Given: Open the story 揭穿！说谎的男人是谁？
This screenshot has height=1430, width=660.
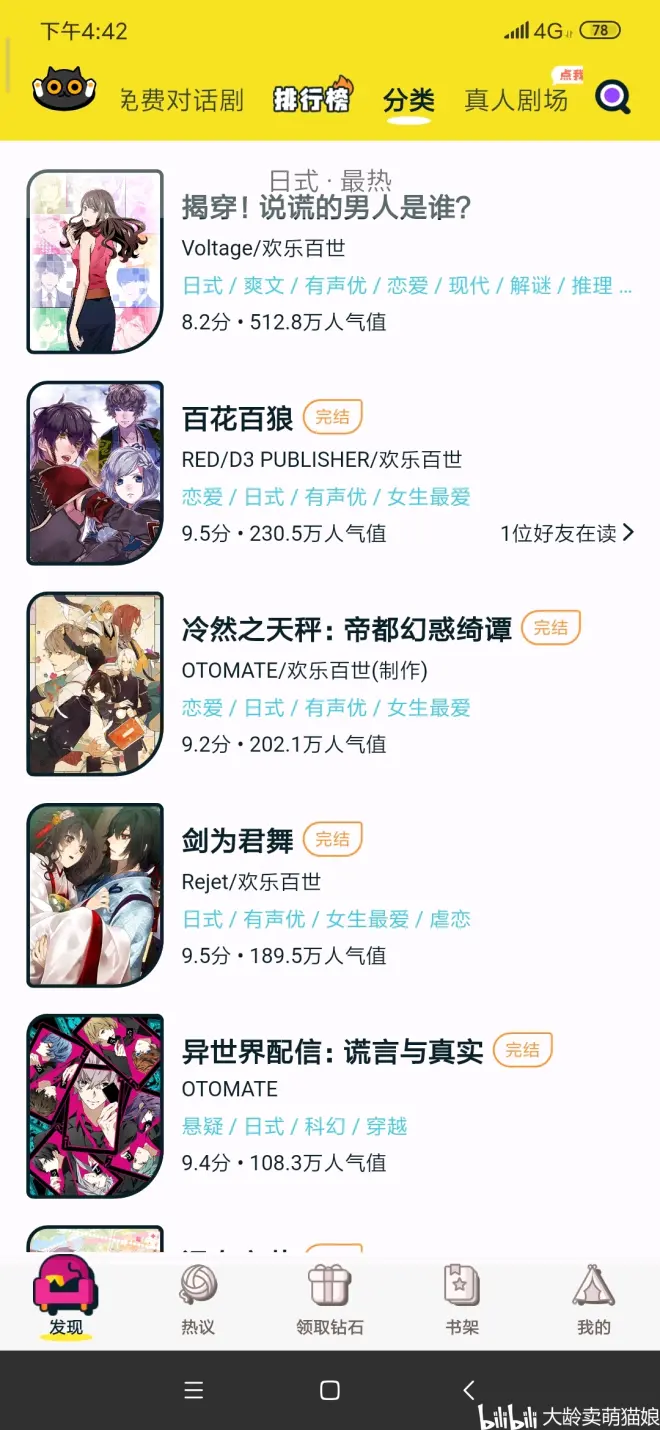Looking at the screenshot, I should [326, 208].
